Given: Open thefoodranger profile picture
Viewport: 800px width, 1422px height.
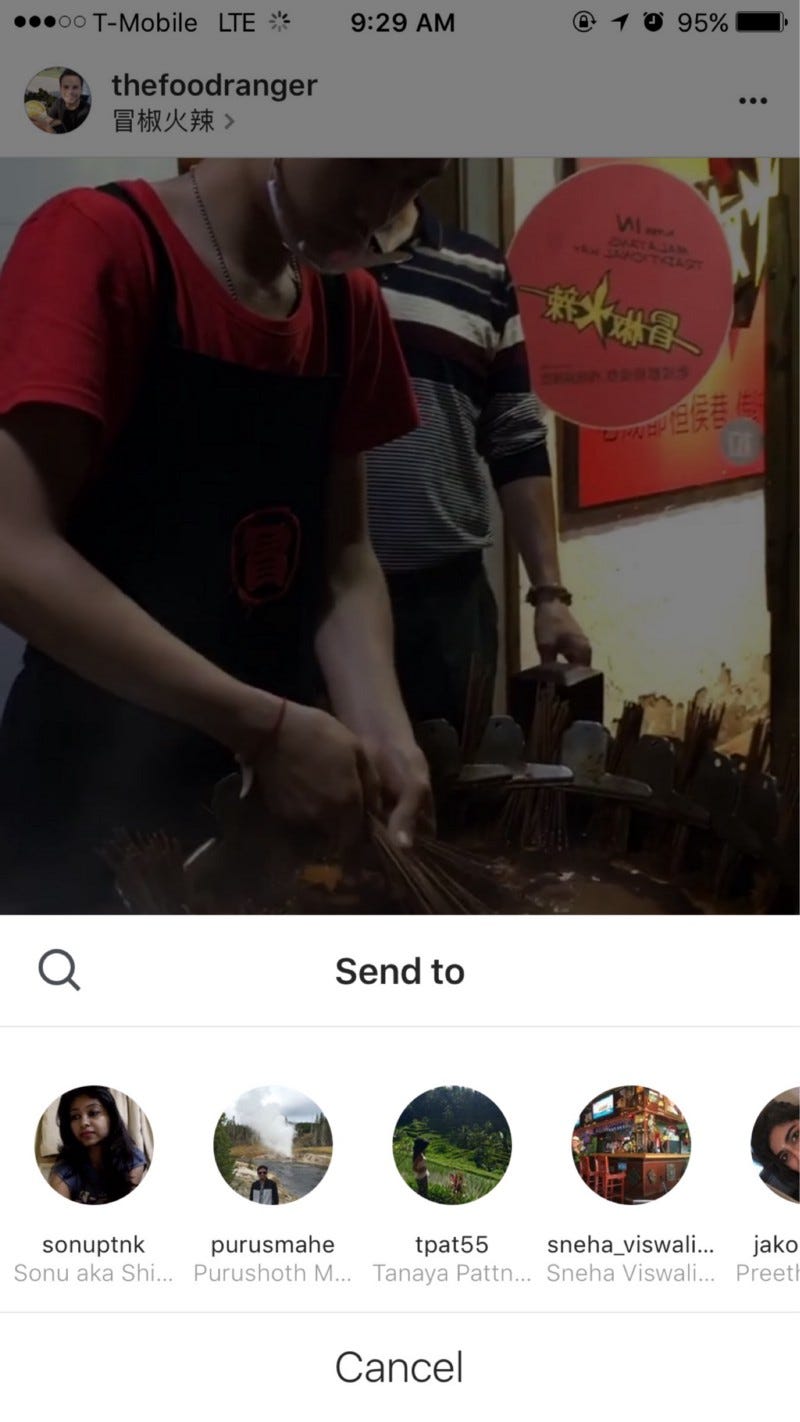Looking at the screenshot, I should (x=57, y=101).
